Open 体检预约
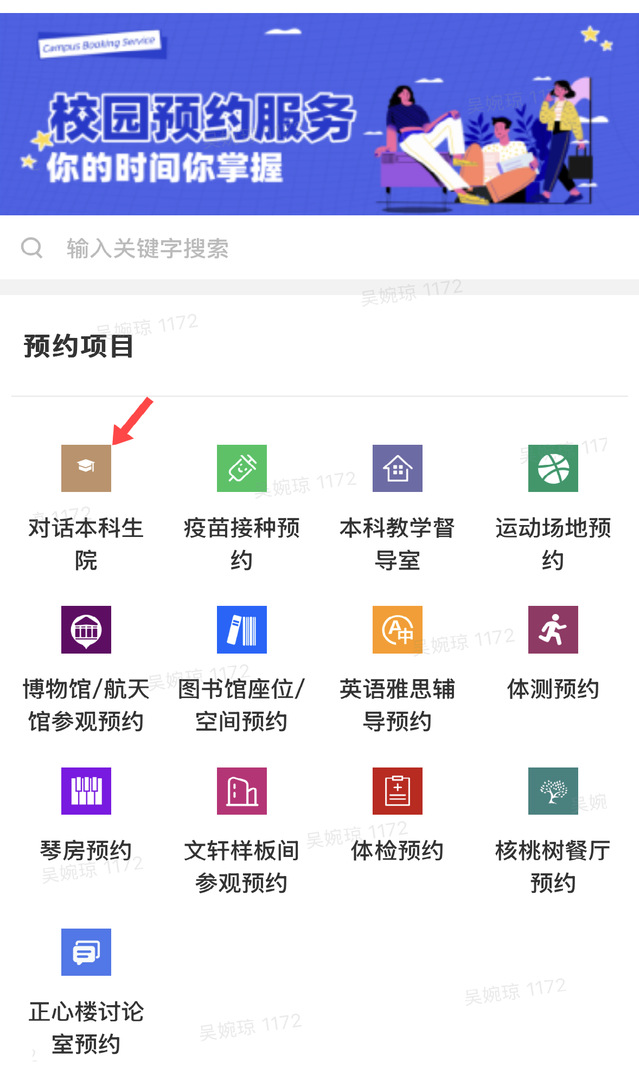The width and height of the screenshot is (639, 1081). click(397, 792)
